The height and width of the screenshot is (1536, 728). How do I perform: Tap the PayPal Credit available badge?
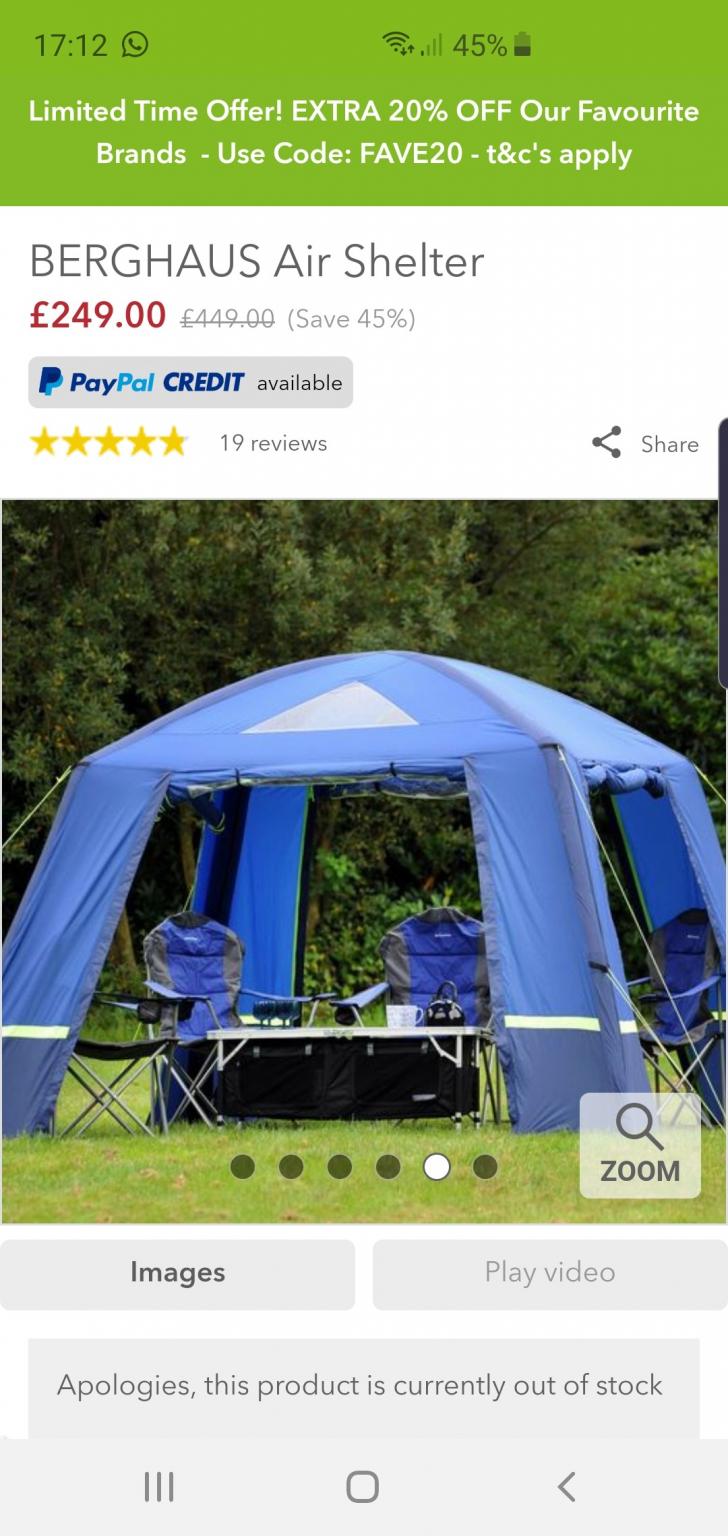click(x=190, y=382)
